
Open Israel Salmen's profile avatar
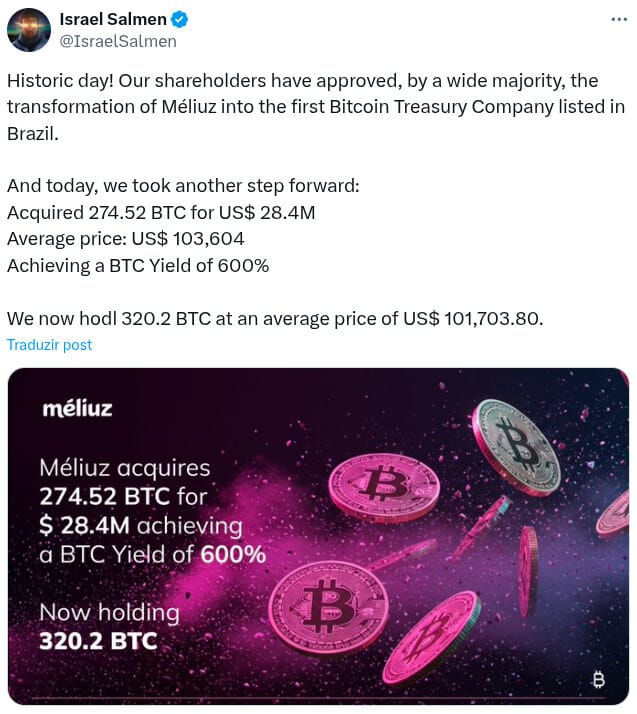pyautogui.click(x=28, y=29)
